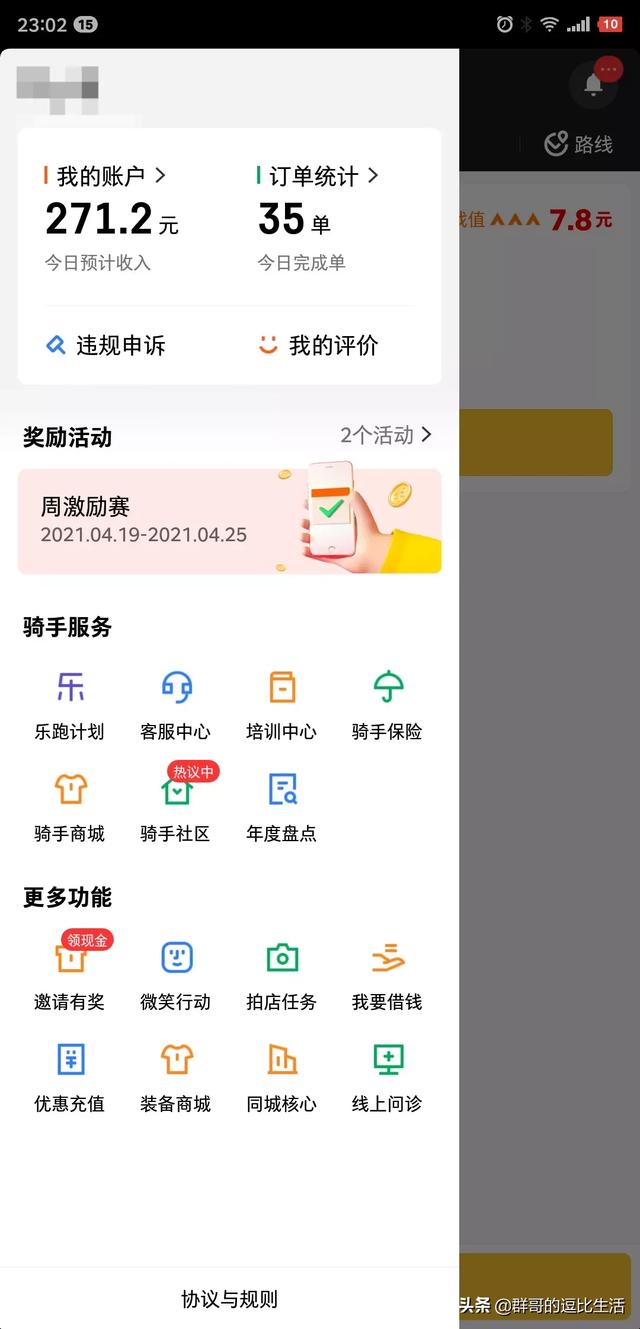Open 拍店任务 shop photo tasks
640x1329 pixels.
(x=282, y=975)
